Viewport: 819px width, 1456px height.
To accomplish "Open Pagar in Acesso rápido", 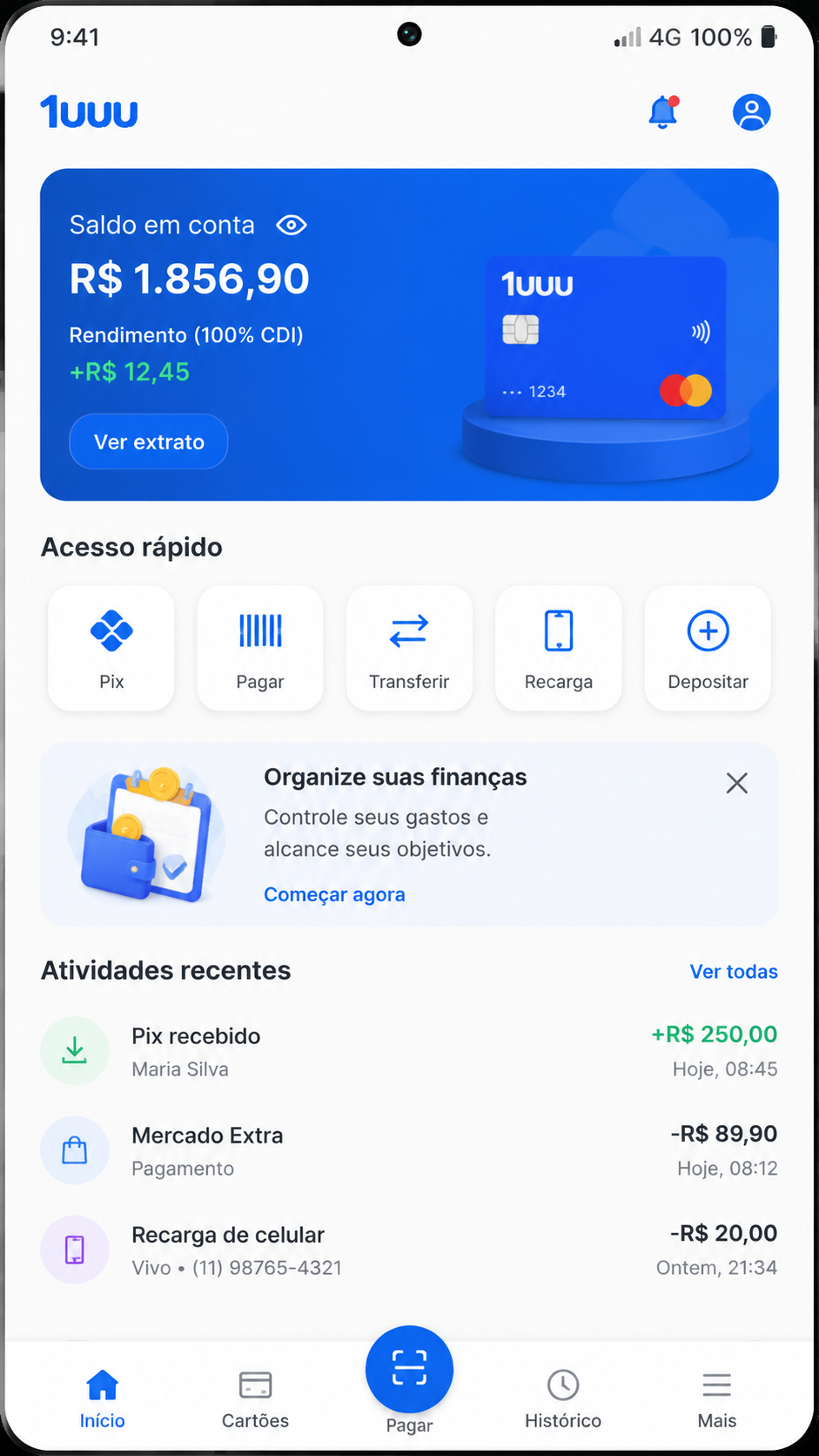I will [x=260, y=648].
